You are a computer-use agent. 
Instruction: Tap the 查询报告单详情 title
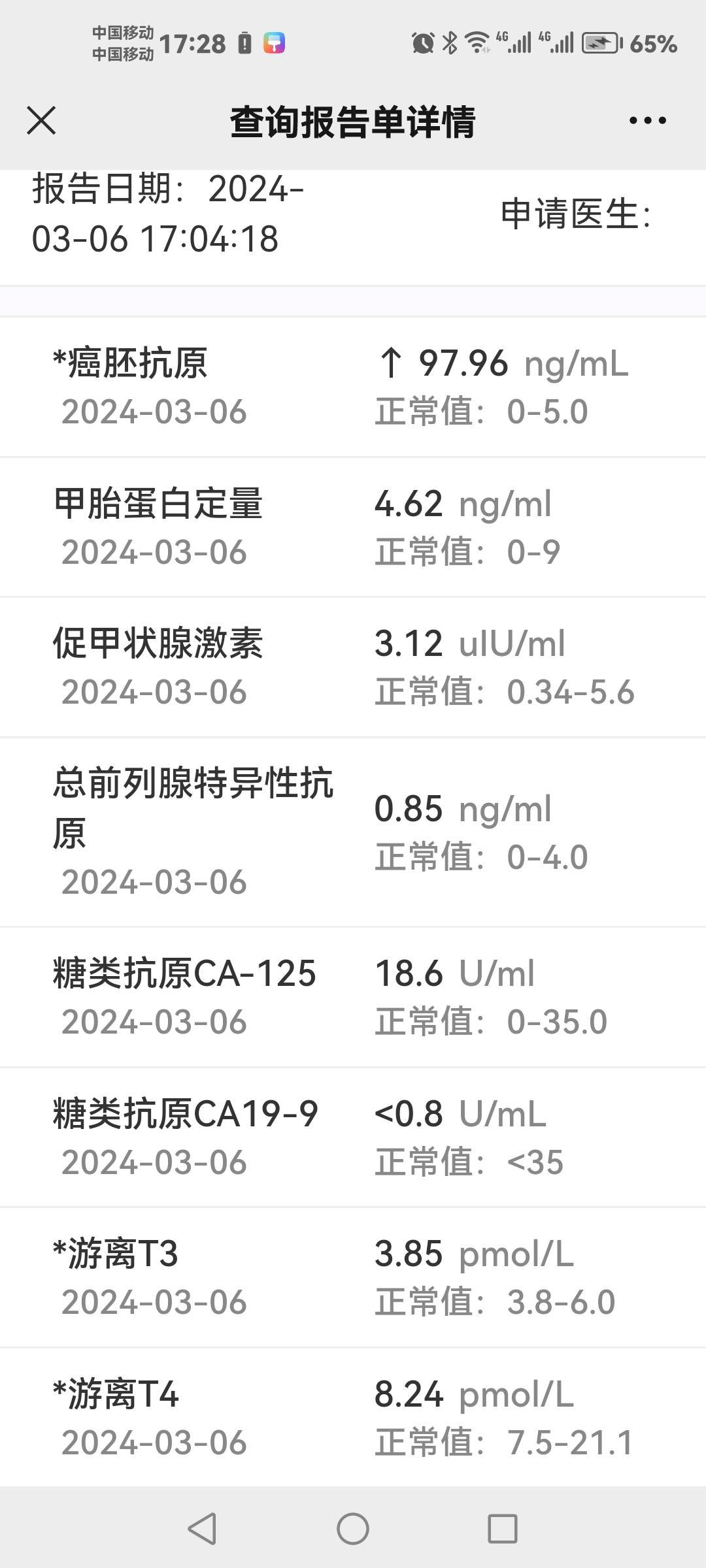(353, 120)
